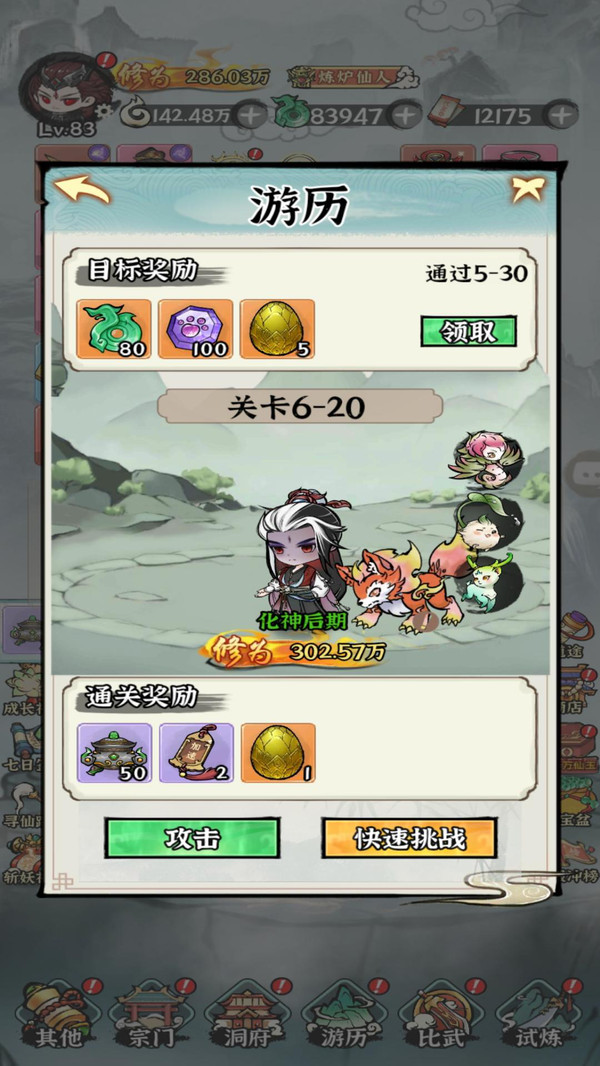The width and height of the screenshot is (600, 1066).
Task: Inspect the cauldron clear reward of 50
Action: click(x=114, y=753)
